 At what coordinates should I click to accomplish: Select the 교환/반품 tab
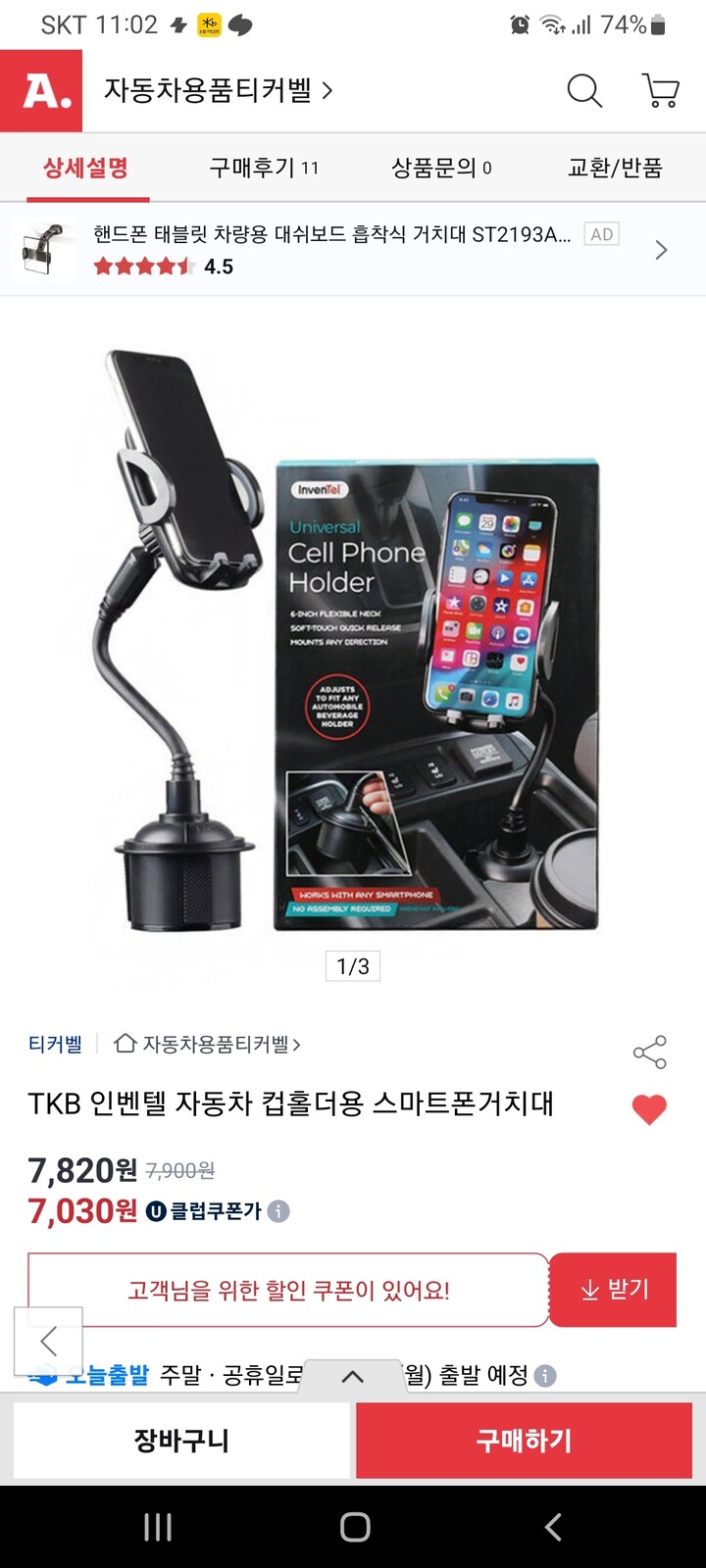point(617,167)
